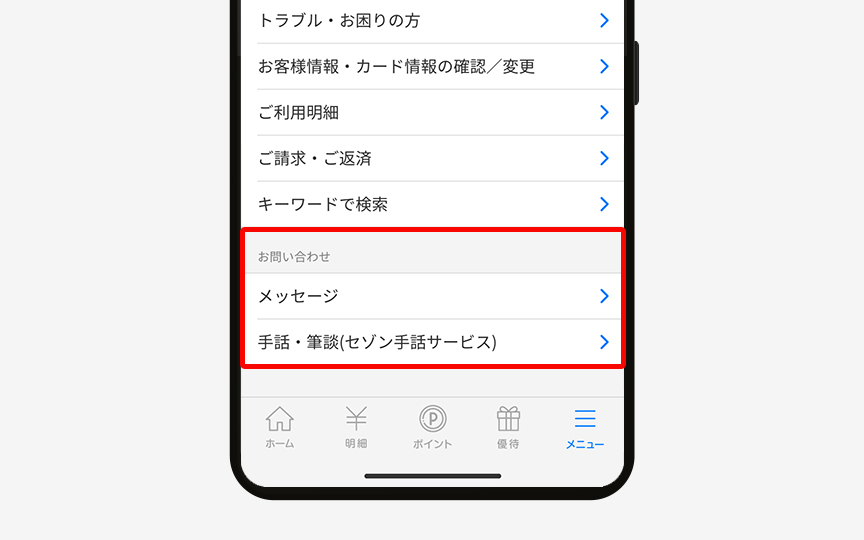This screenshot has height=540, width=864.
Task: Switch to the 明細 tab
Action: (x=356, y=427)
